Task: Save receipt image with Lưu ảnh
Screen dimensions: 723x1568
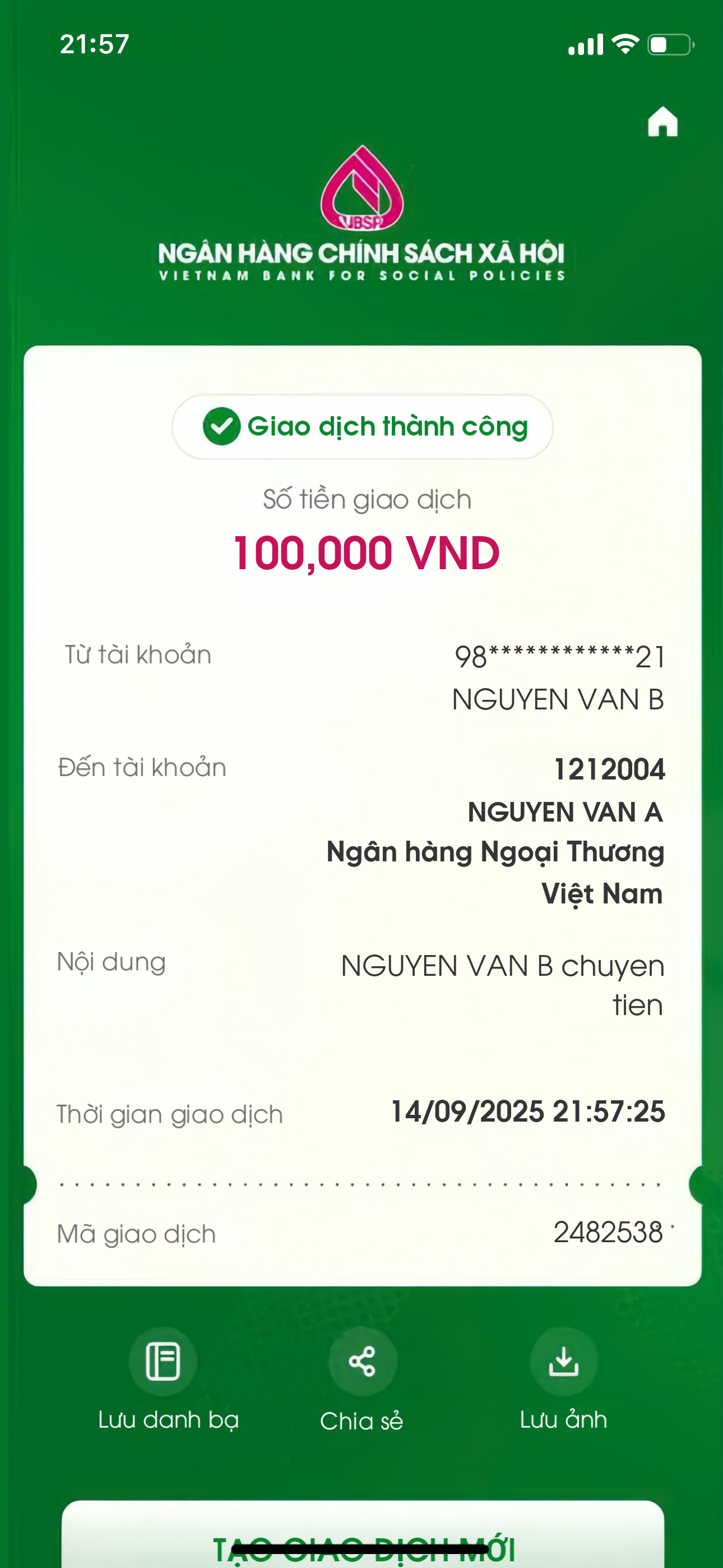Action: click(x=564, y=1361)
